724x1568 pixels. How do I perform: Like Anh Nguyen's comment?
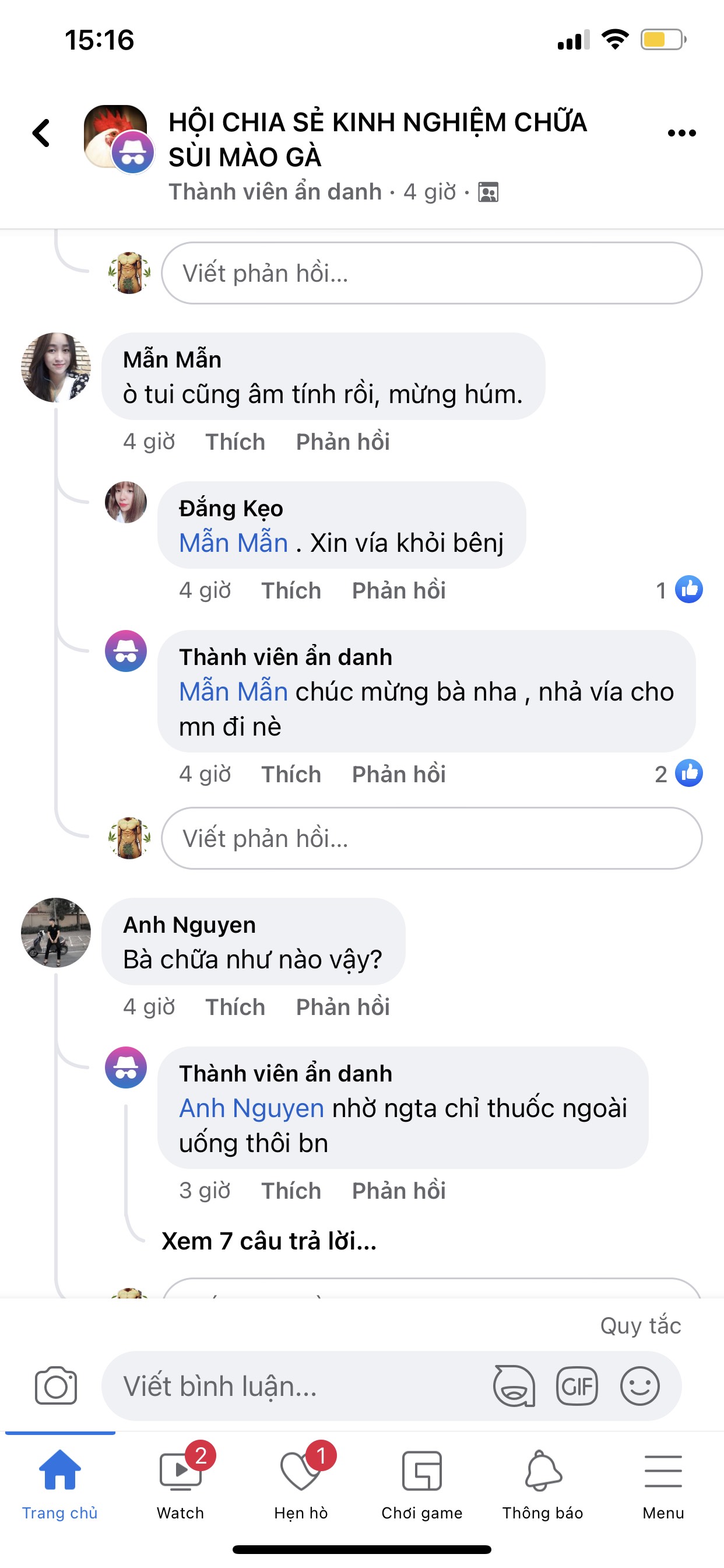[235, 1007]
